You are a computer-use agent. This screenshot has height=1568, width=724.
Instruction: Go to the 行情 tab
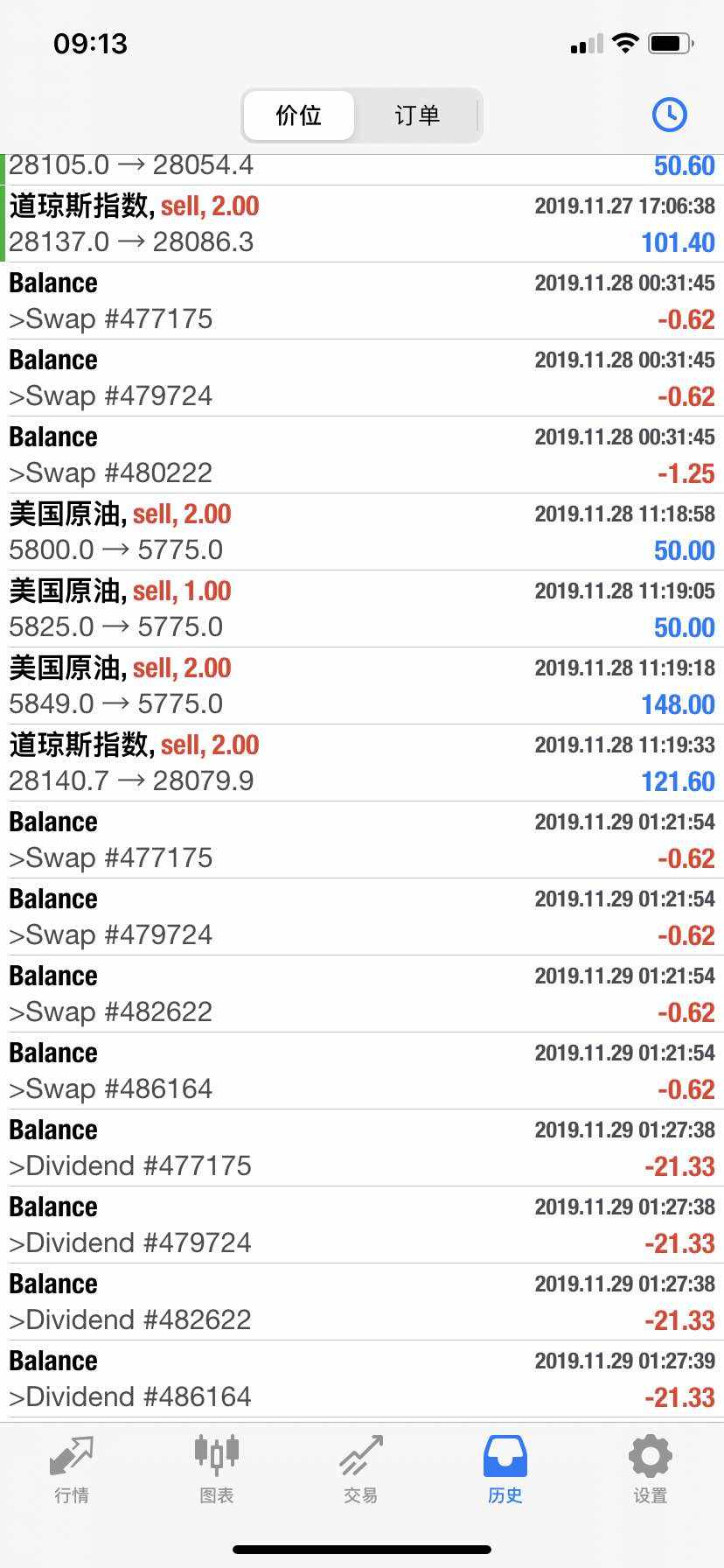tap(72, 1468)
